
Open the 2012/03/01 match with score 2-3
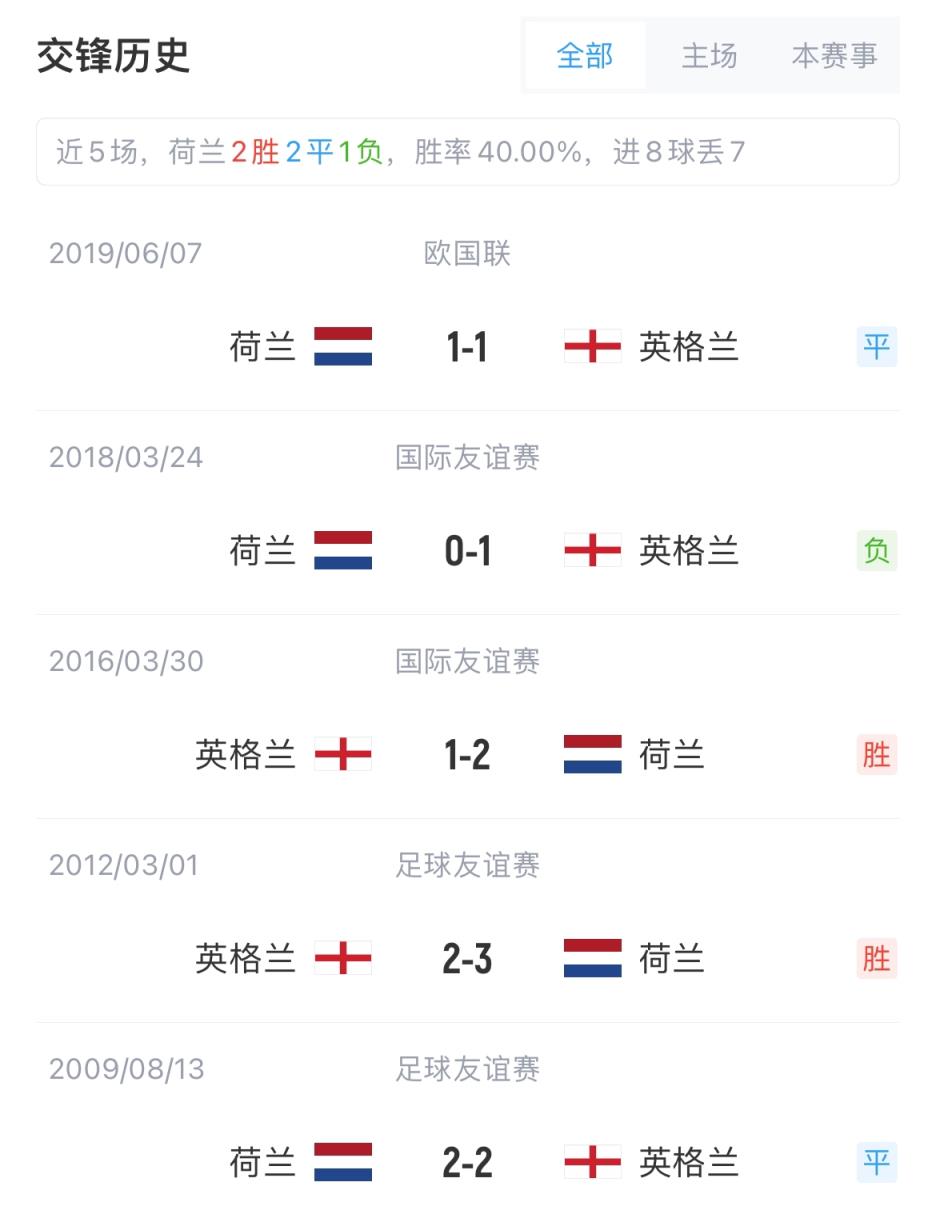[467, 959]
